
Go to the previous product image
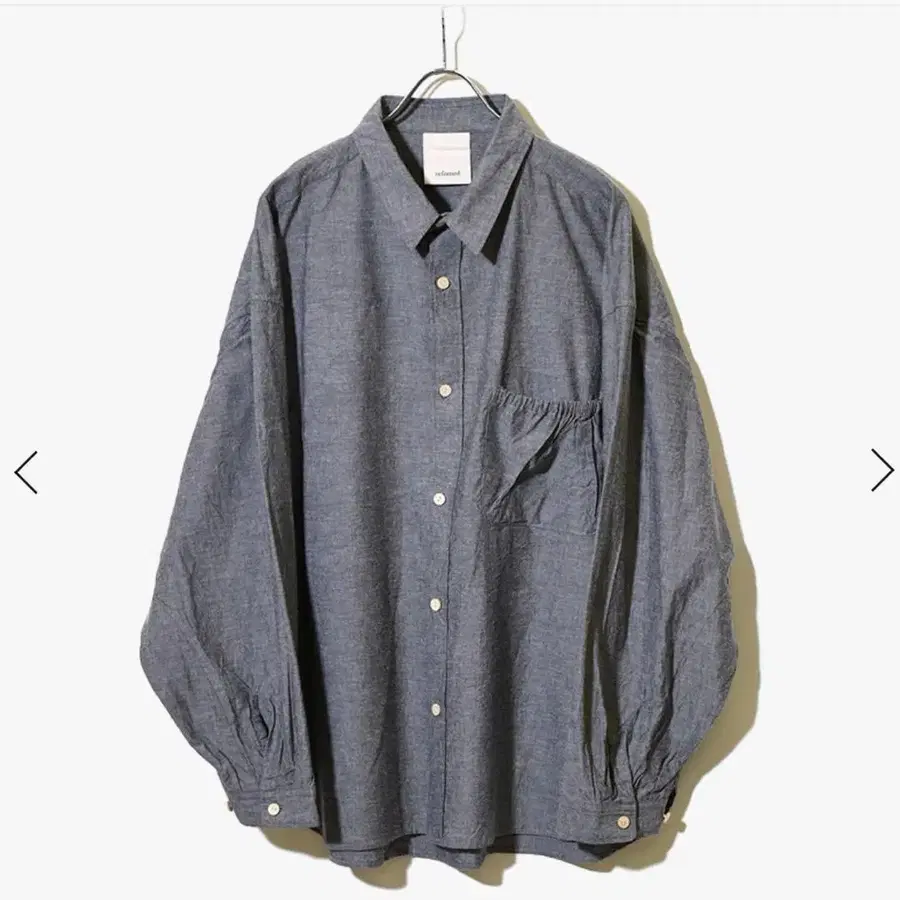click(x=26, y=472)
